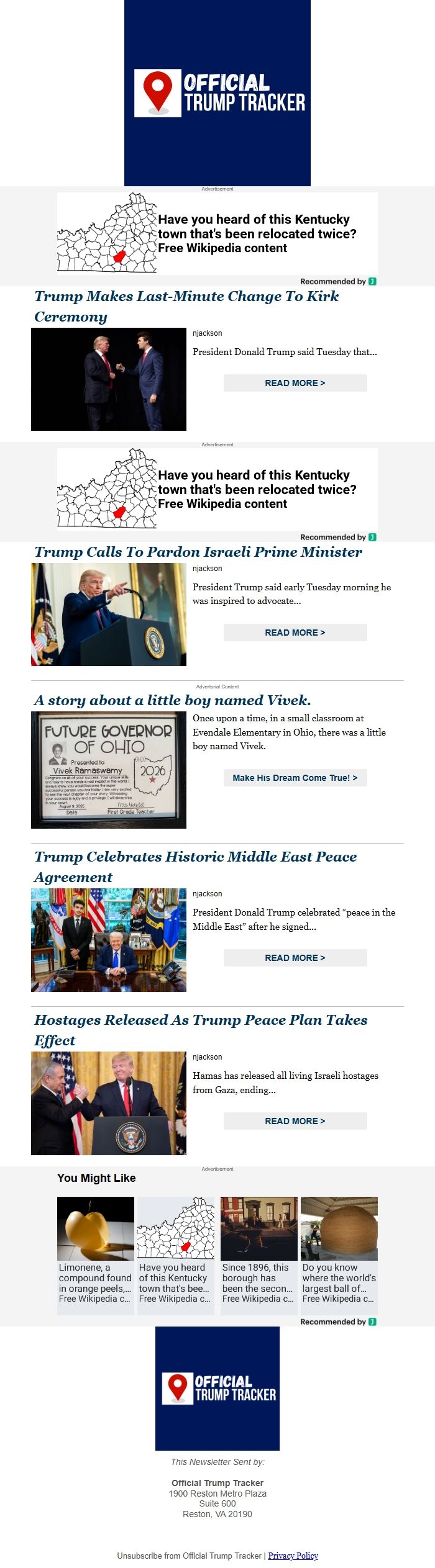Open the Pardon Israeli Prime Minister headline

(198, 552)
